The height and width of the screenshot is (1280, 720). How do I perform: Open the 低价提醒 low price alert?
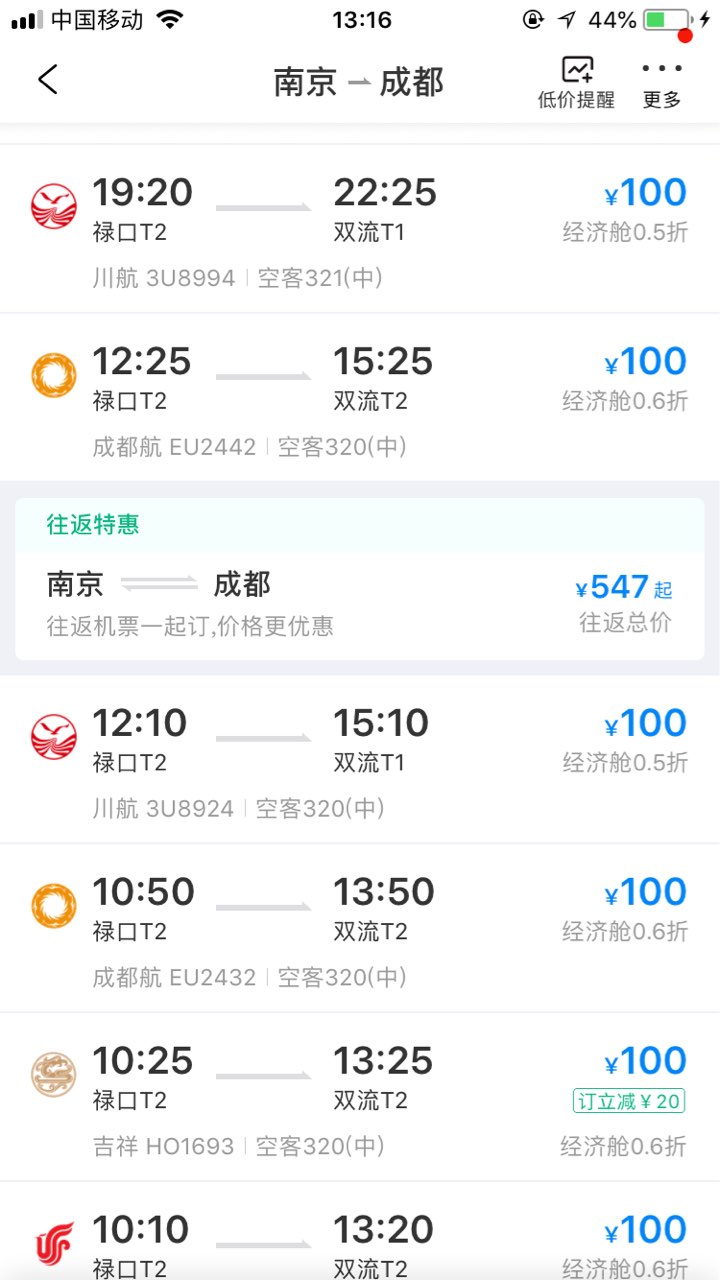coord(576,82)
